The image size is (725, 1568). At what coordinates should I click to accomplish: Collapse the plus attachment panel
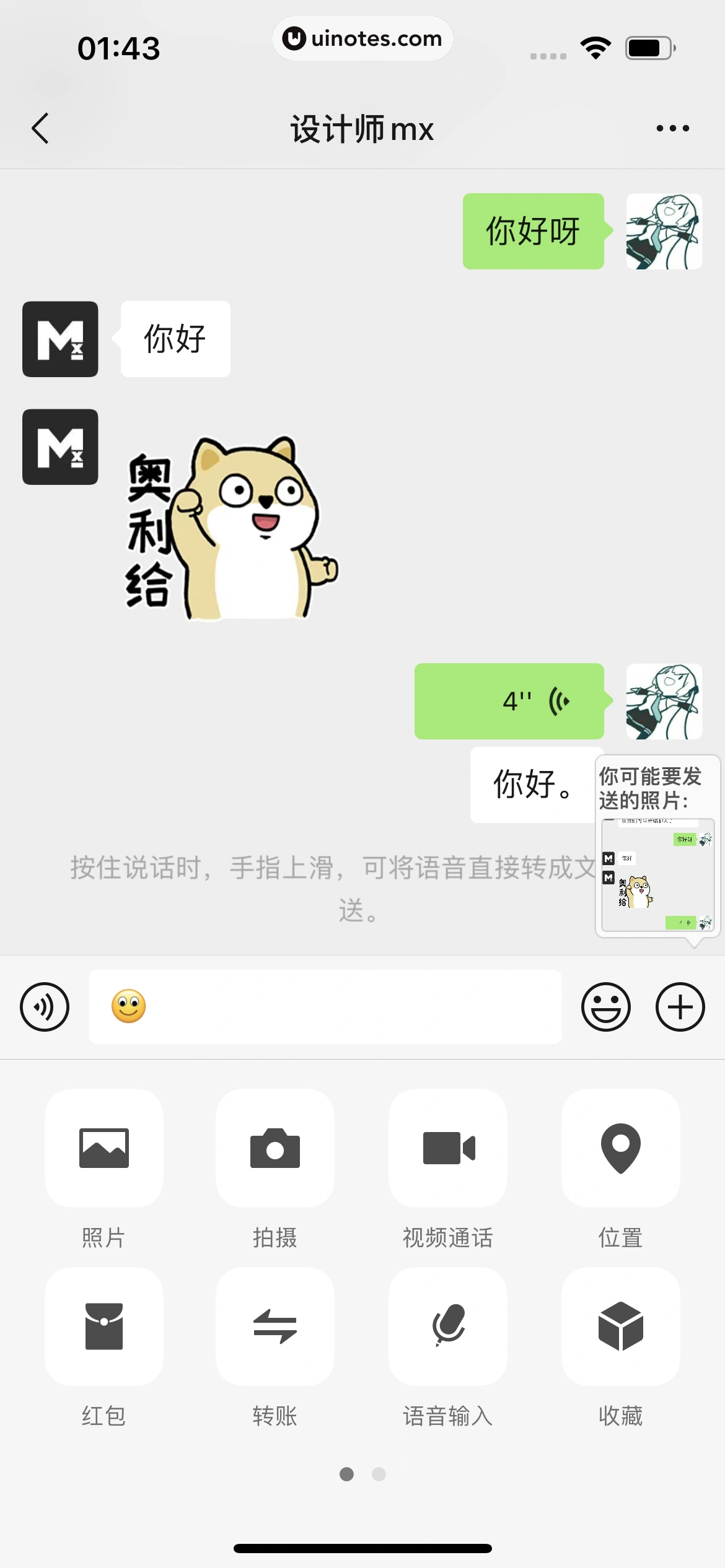click(680, 1007)
